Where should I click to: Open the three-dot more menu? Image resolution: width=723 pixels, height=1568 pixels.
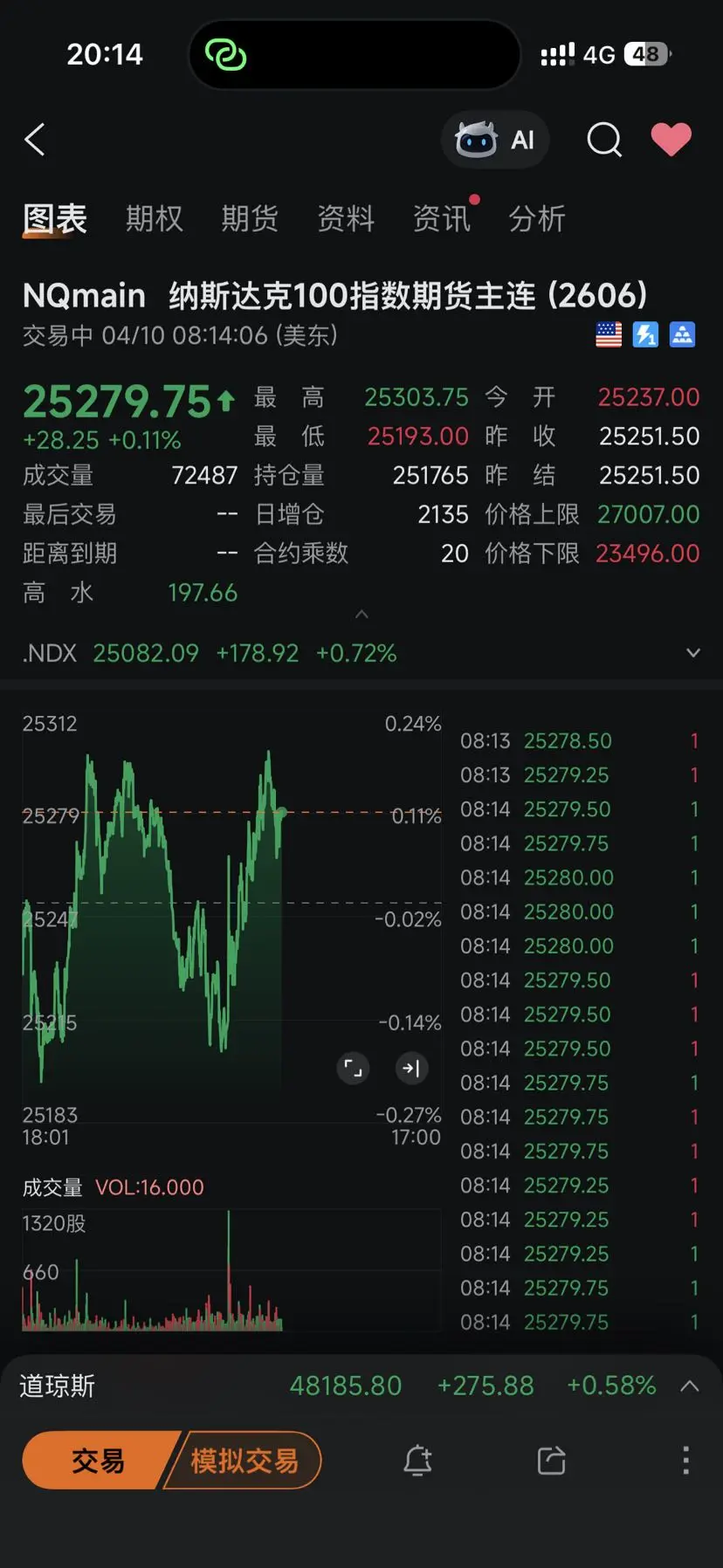[x=686, y=1460]
